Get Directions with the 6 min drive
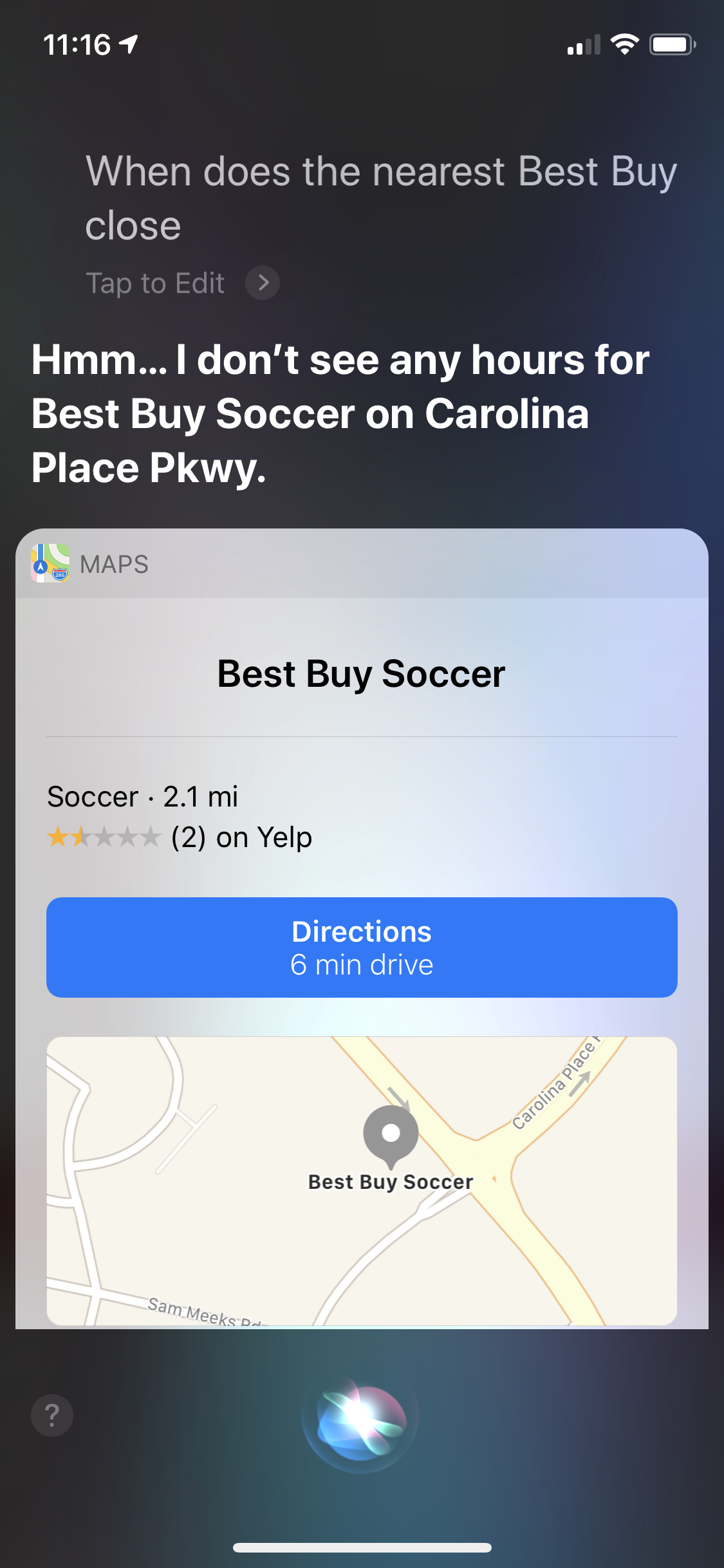 362,947
